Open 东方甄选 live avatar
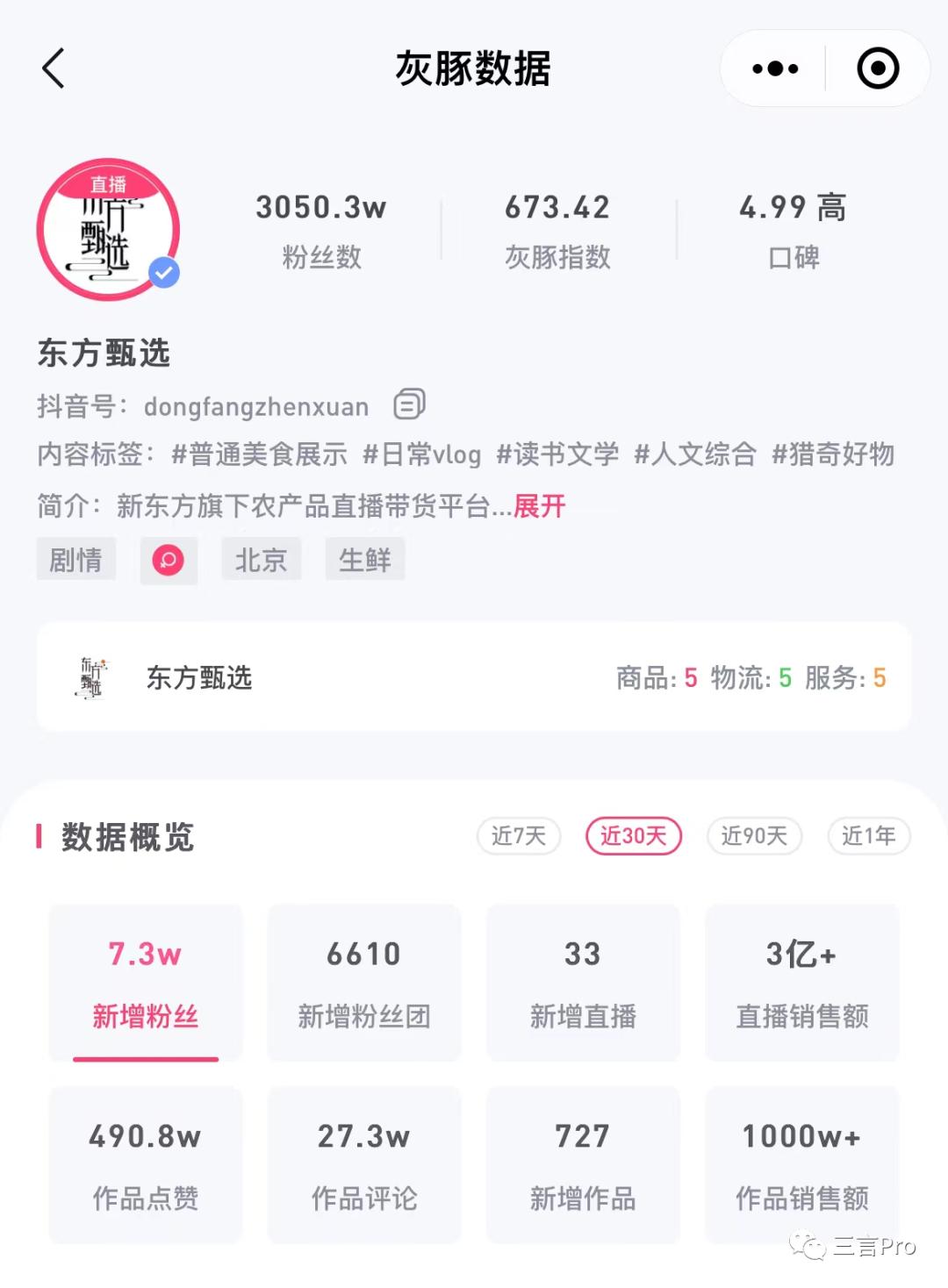Image resolution: width=948 pixels, height=1288 pixels. 108,230
